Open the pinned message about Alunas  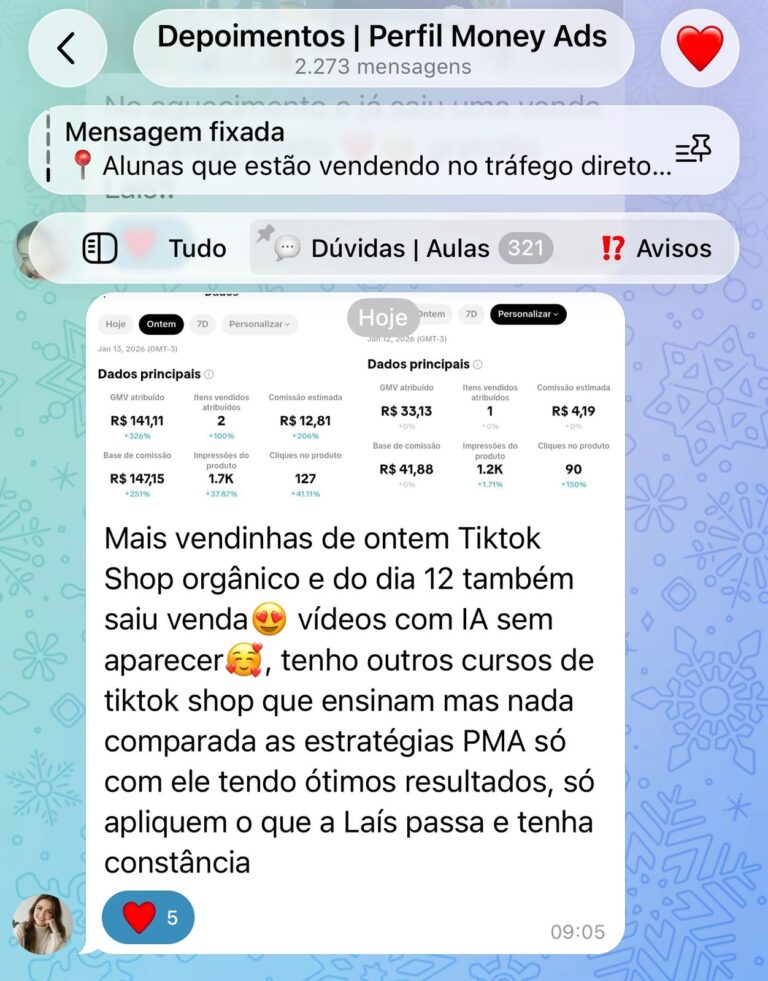360,150
